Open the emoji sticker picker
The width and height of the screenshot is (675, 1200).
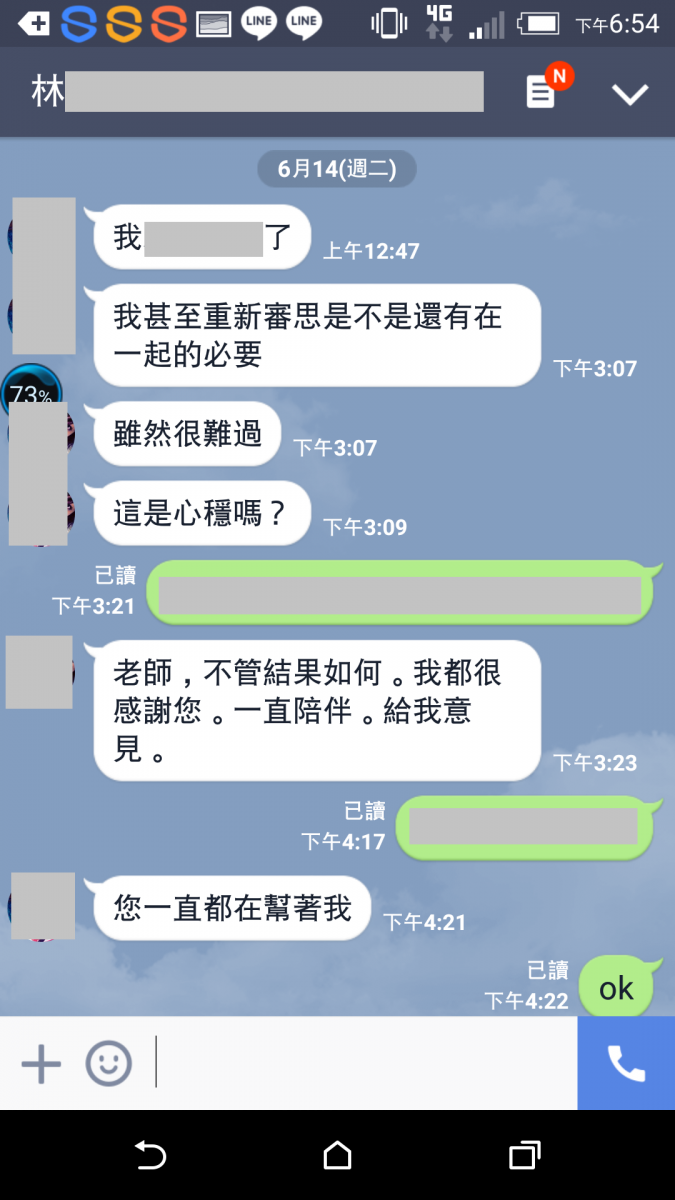(108, 1064)
